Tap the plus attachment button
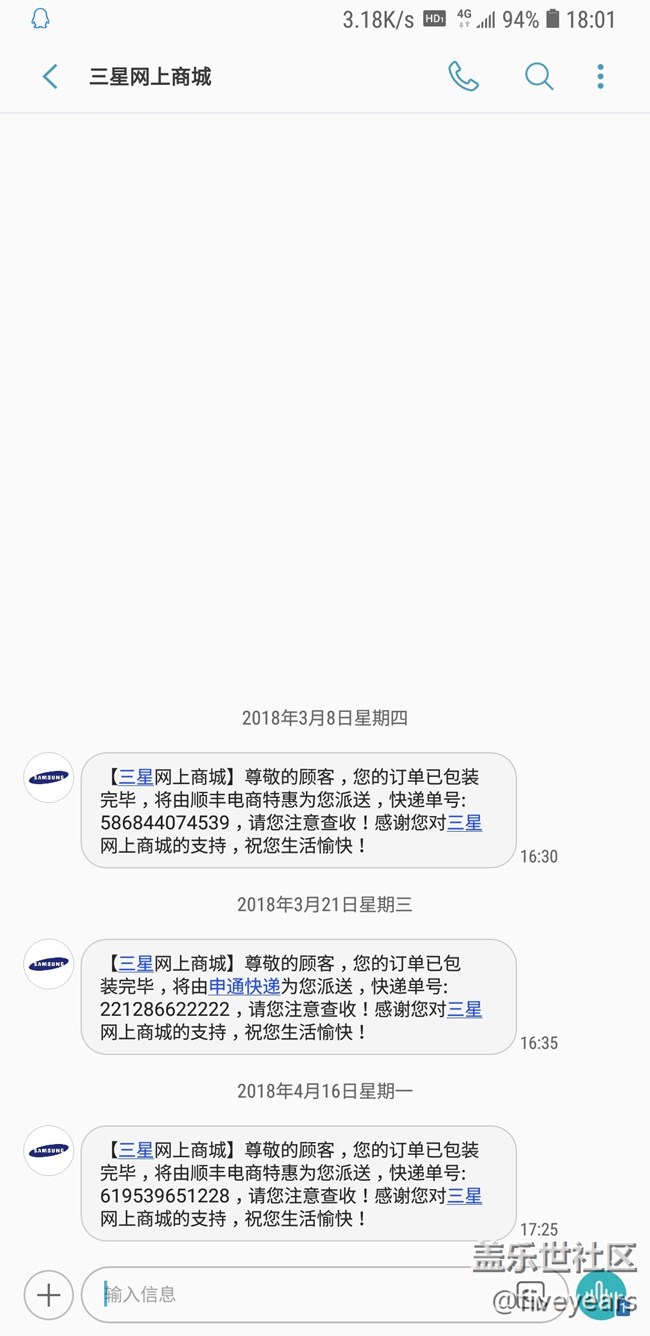The height and width of the screenshot is (1336, 650). click(x=48, y=1295)
